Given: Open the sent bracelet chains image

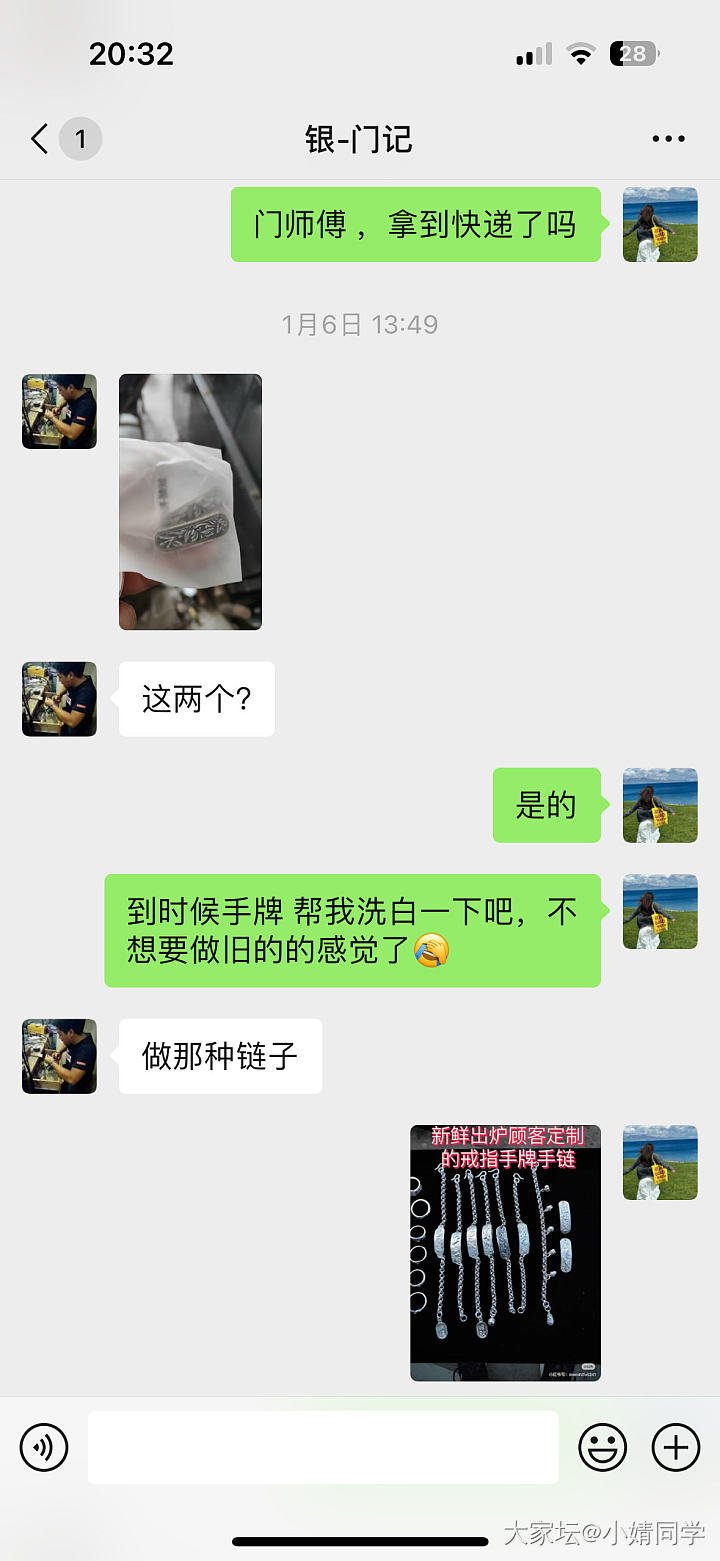Looking at the screenshot, I should coord(505,1253).
